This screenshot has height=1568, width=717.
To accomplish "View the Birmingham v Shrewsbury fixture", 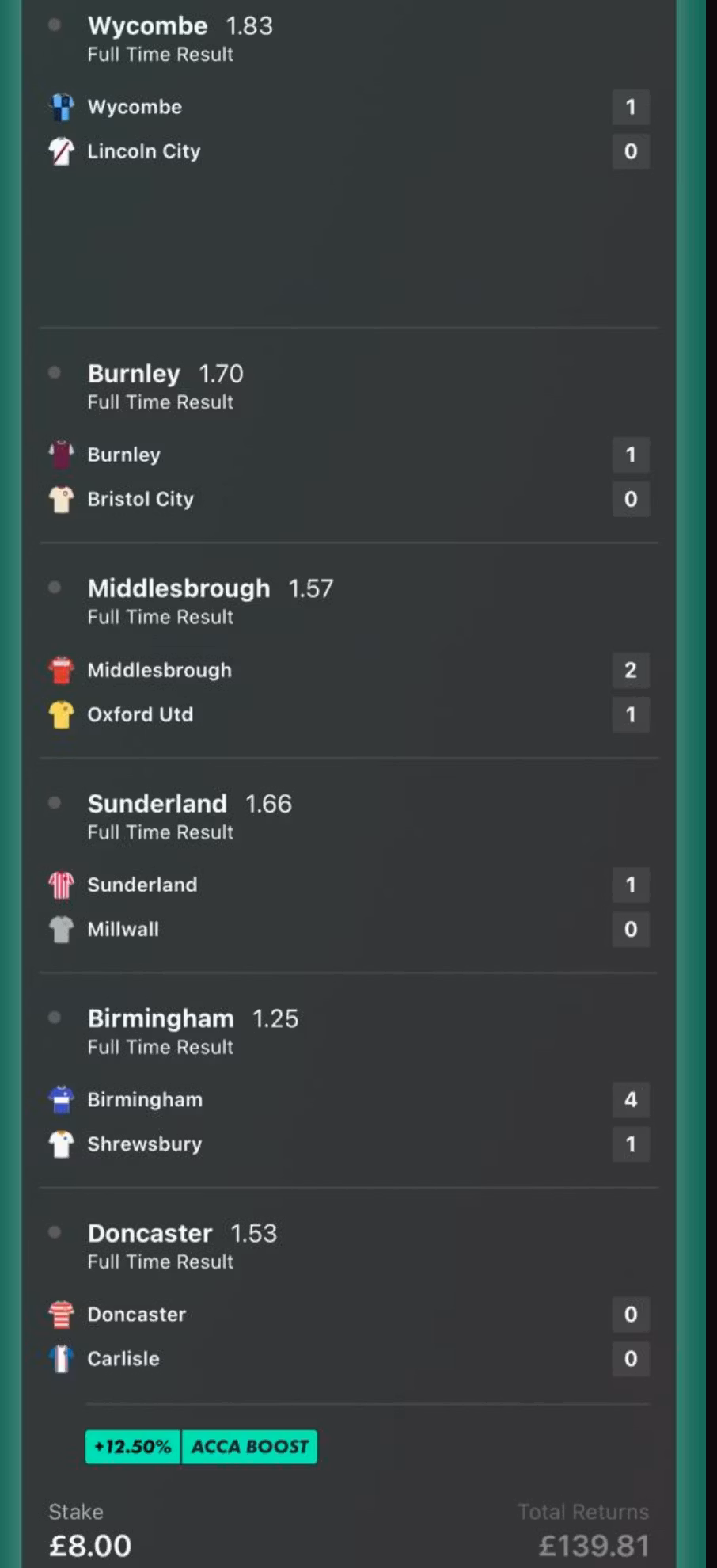I will point(348,1121).
